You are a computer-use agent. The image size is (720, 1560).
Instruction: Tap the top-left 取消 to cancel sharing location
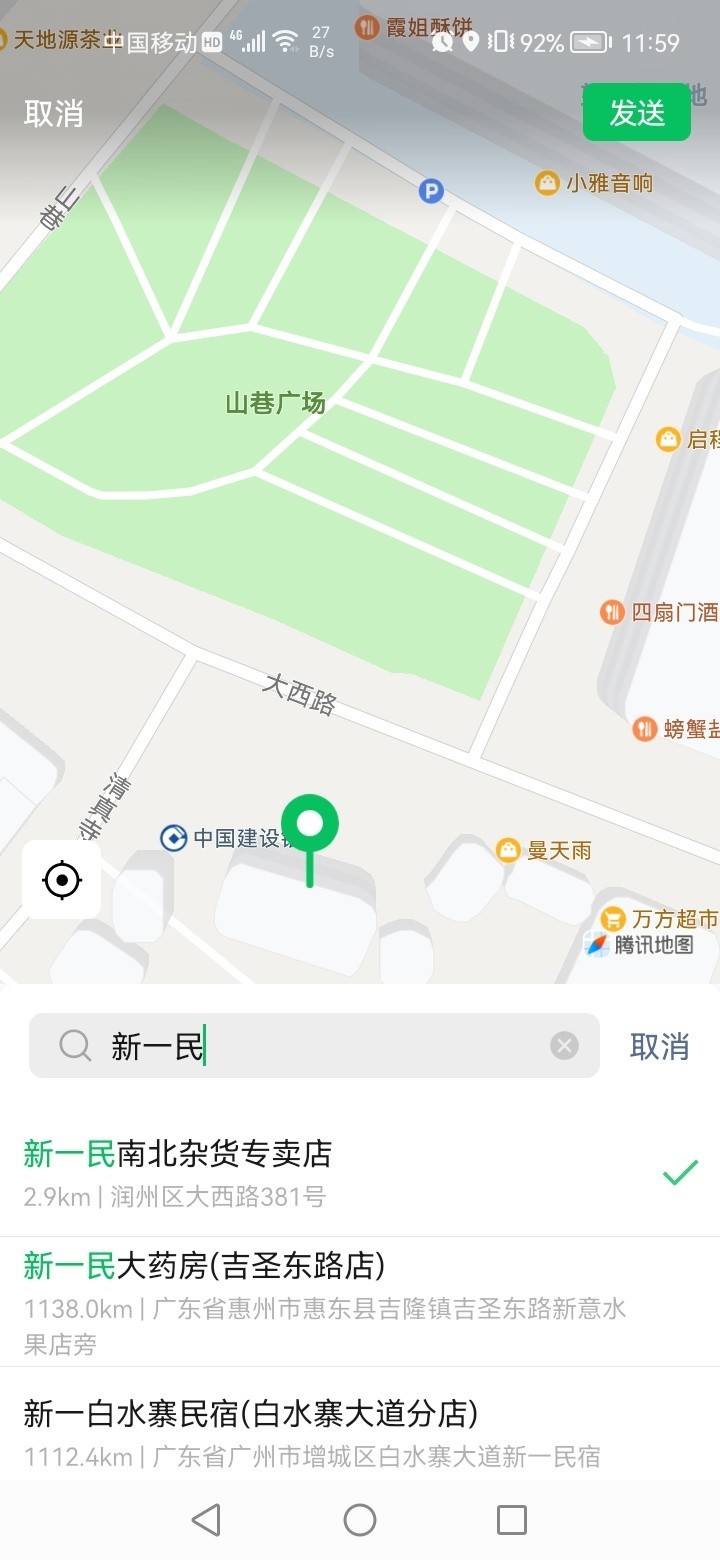[54, 114]
